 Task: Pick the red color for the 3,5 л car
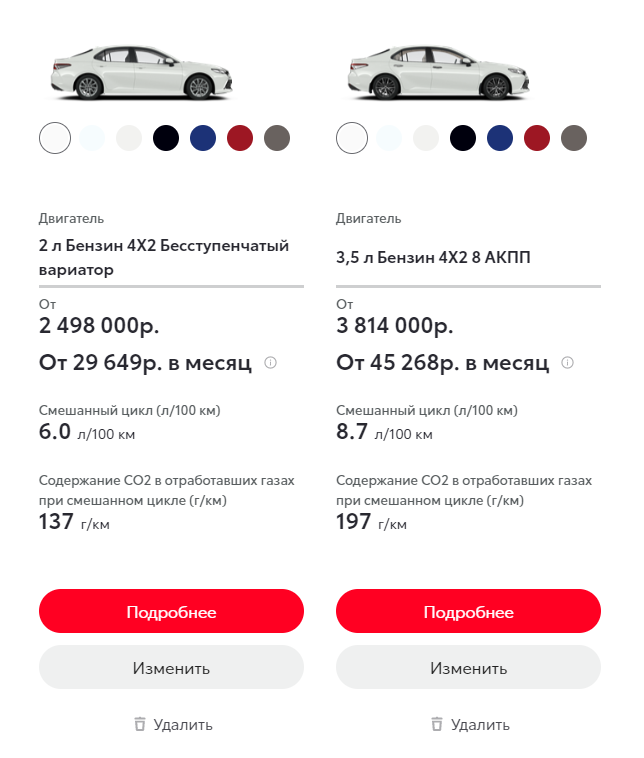[x=537, y=138]
